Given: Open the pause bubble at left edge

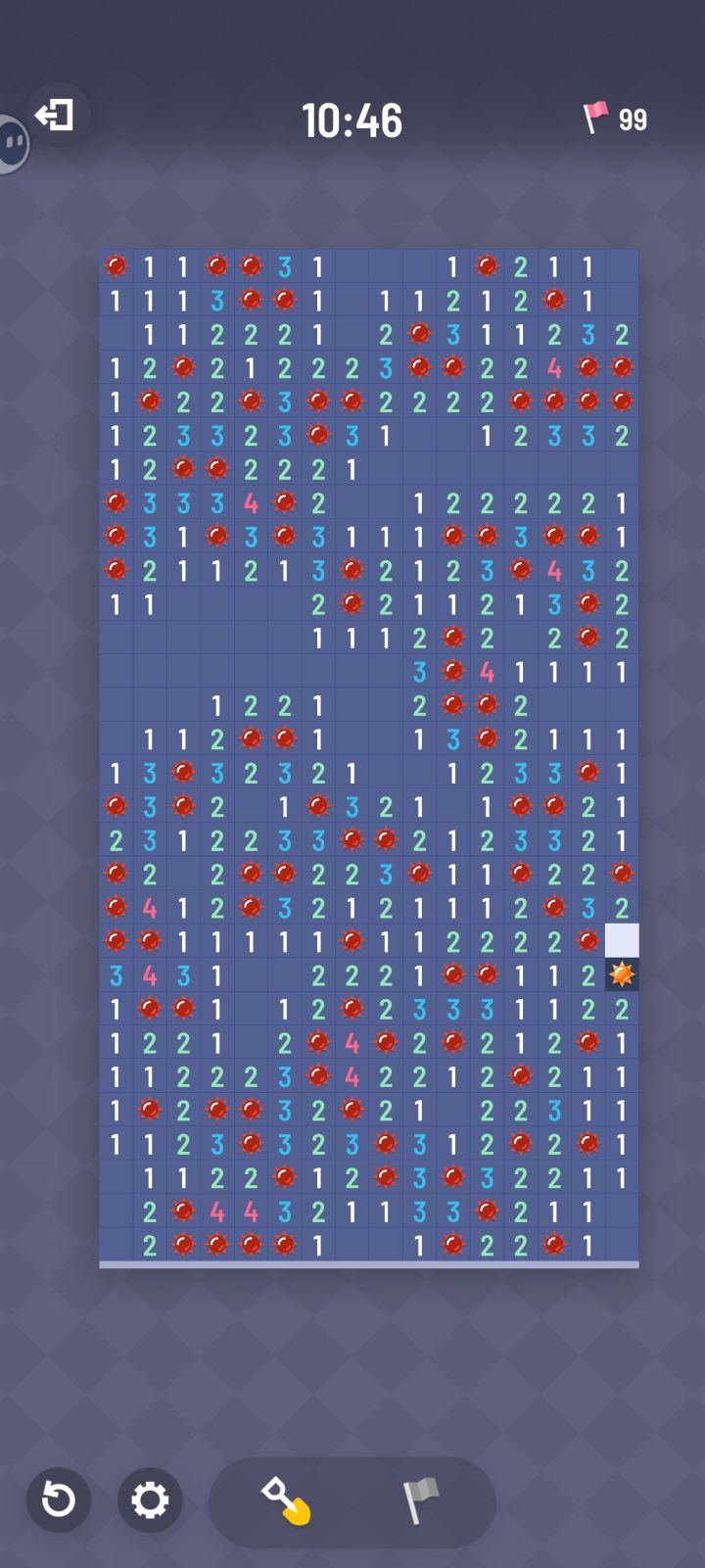Looking at the screenshot, I should (12, 145).
